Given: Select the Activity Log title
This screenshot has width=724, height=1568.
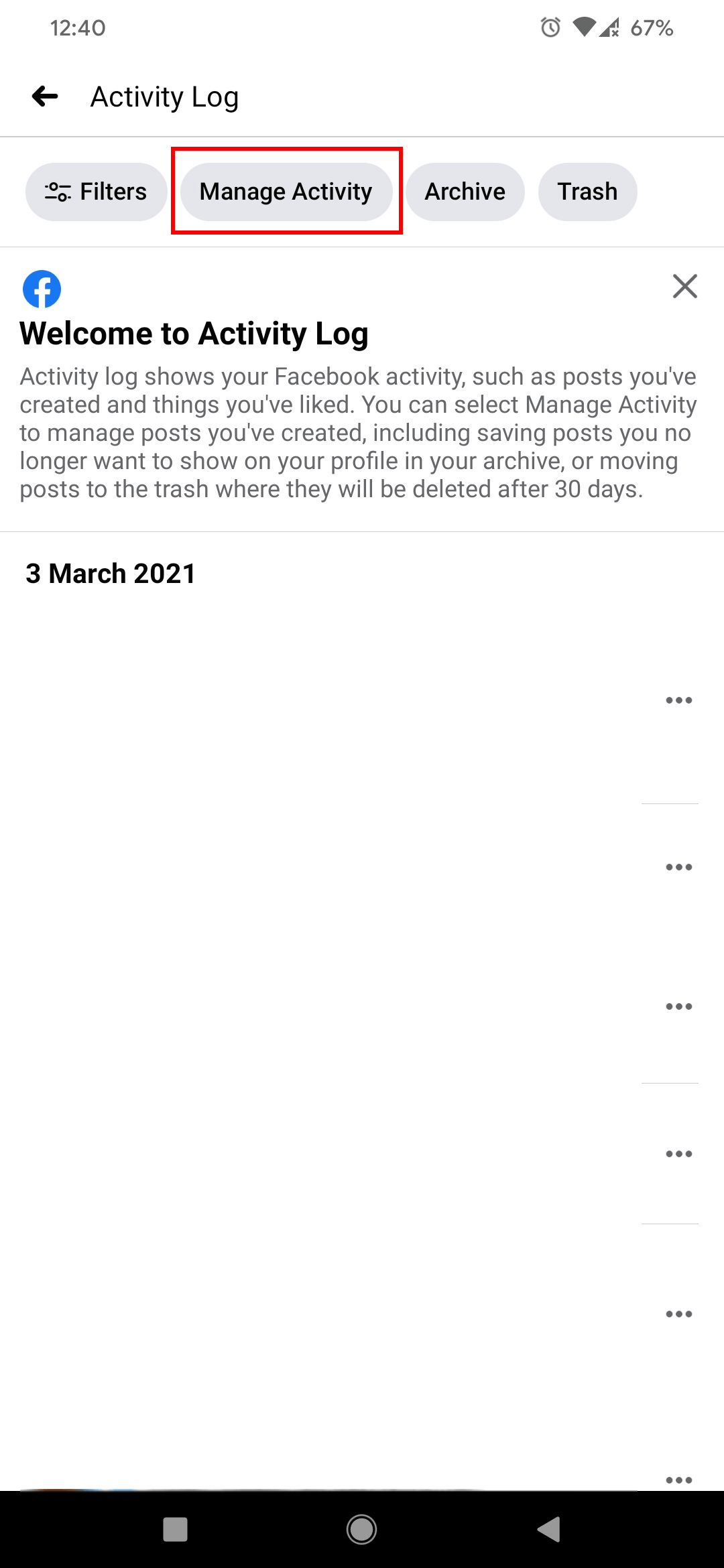Looking at the screenshot, I should pos(164,96).
